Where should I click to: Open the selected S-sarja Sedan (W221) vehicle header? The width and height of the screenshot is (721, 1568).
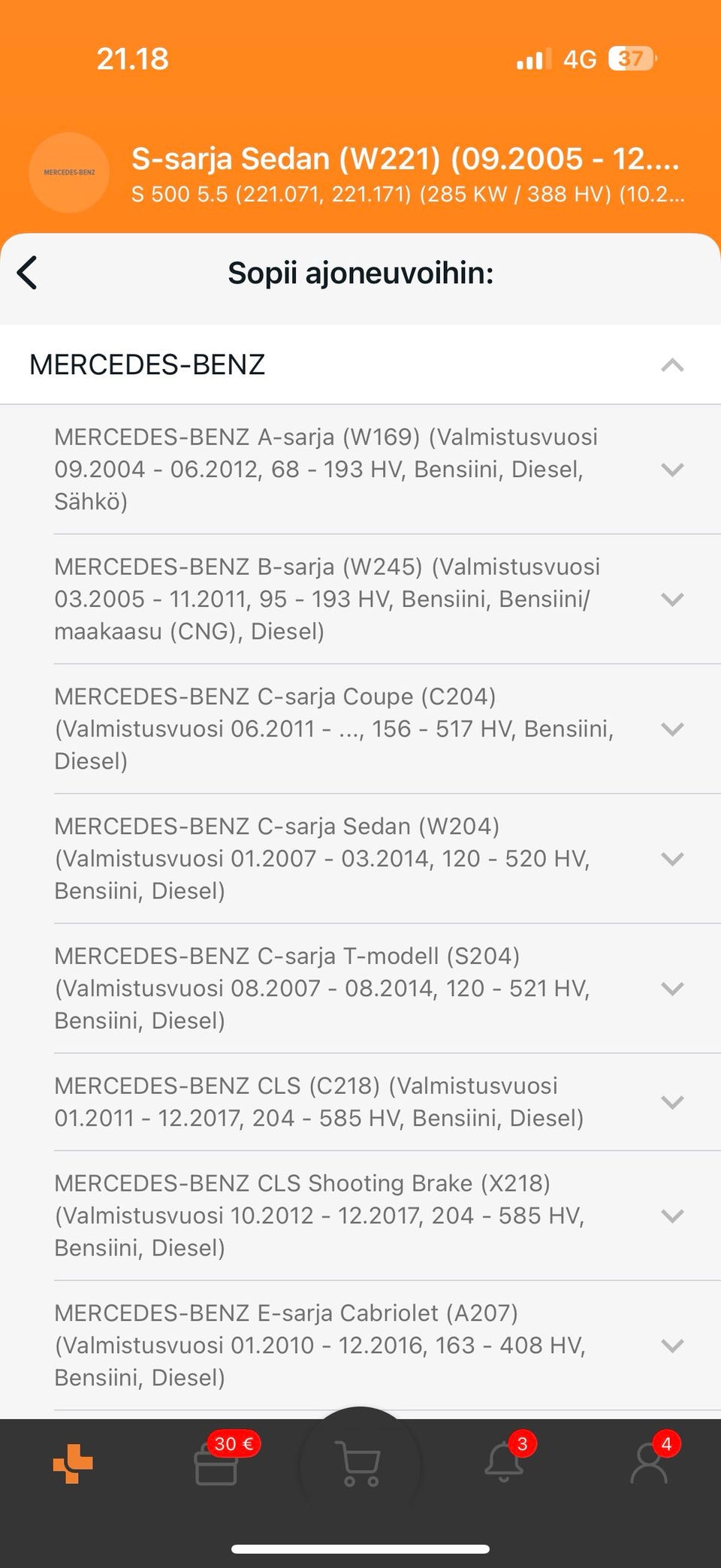point(406,174)
